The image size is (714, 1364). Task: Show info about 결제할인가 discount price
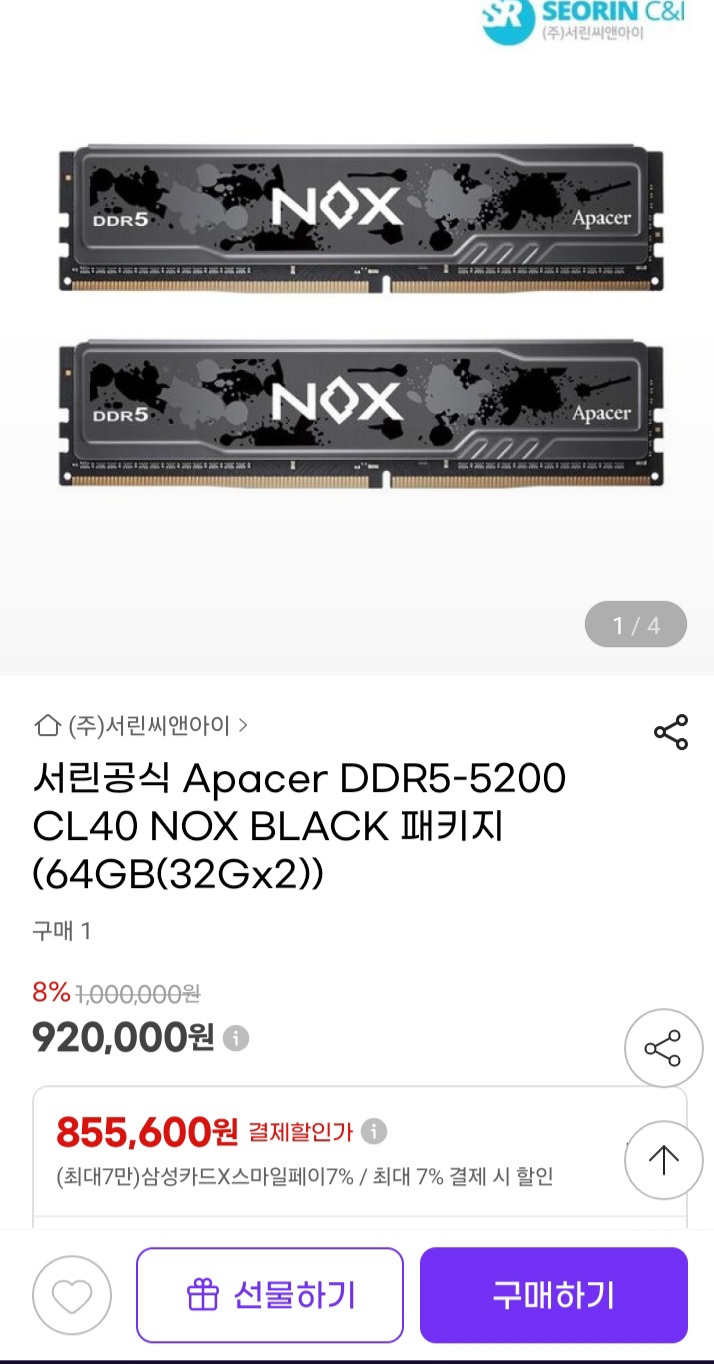(373, 1132)
